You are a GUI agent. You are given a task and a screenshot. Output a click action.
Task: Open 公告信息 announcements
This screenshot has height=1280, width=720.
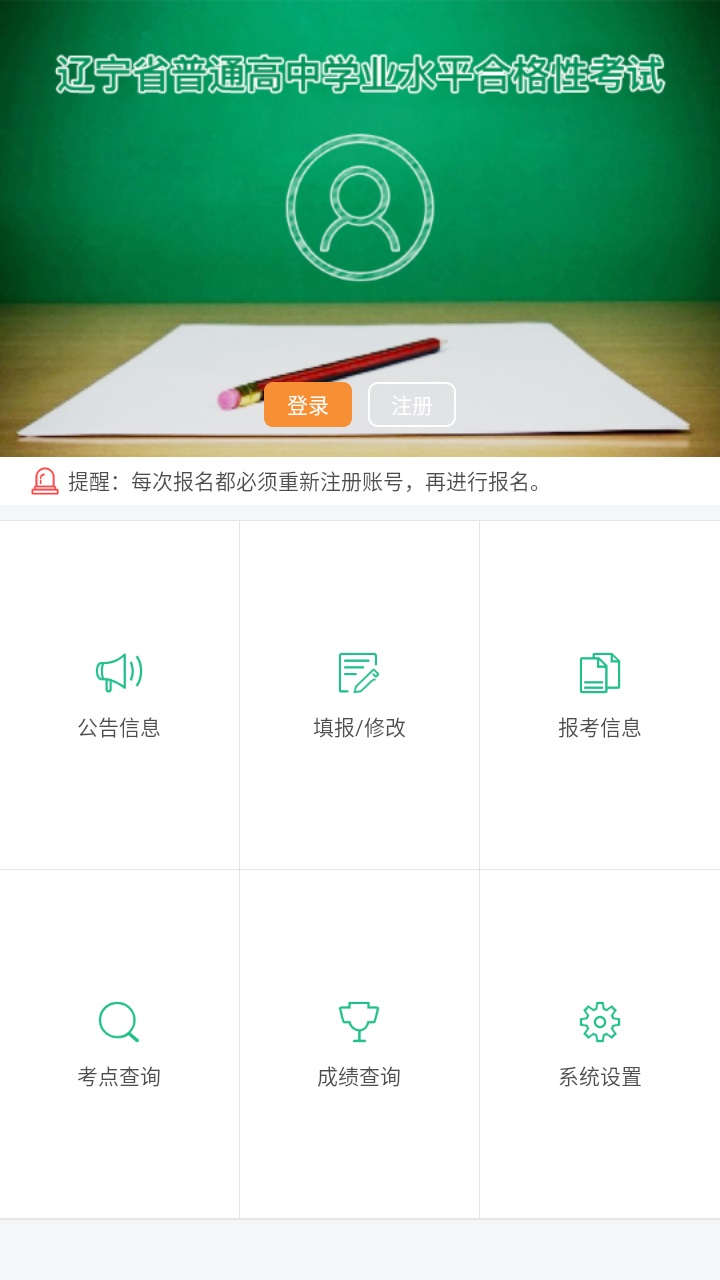point(119,695)
